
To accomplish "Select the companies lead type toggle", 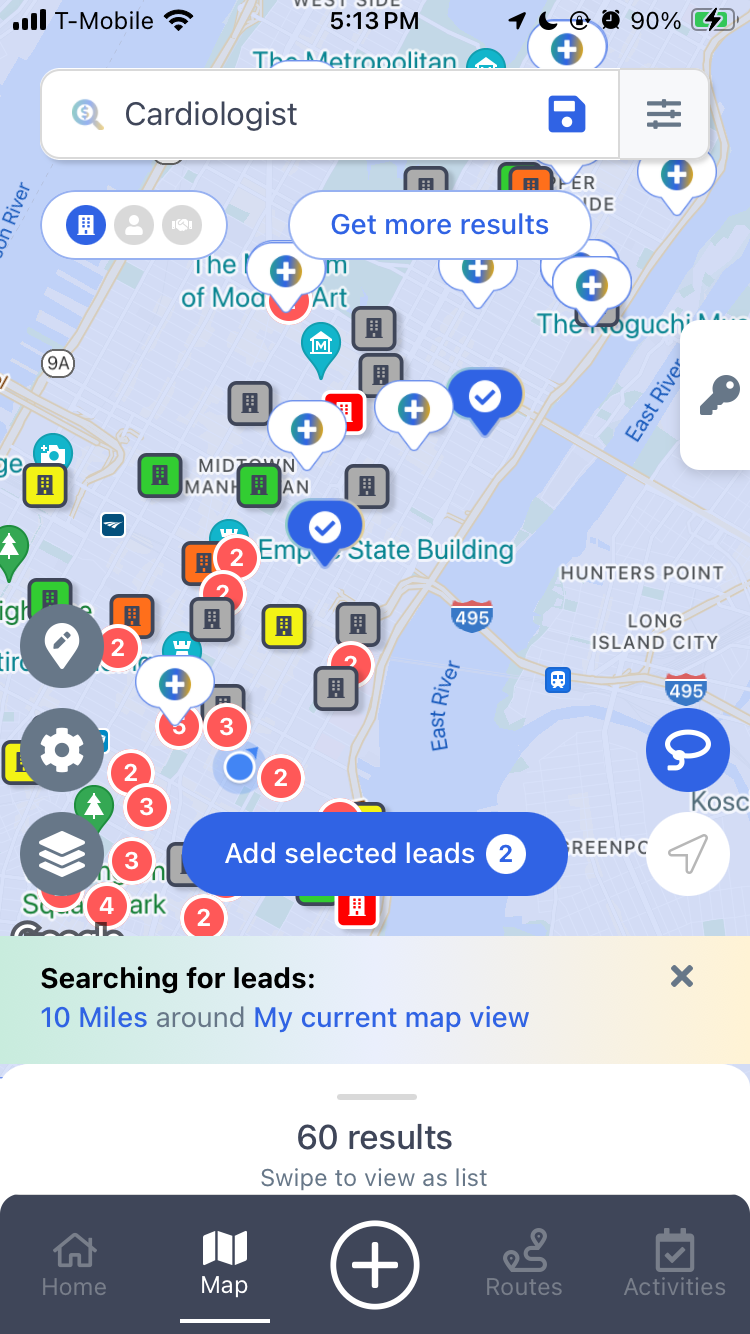I will tap(86, 225).
